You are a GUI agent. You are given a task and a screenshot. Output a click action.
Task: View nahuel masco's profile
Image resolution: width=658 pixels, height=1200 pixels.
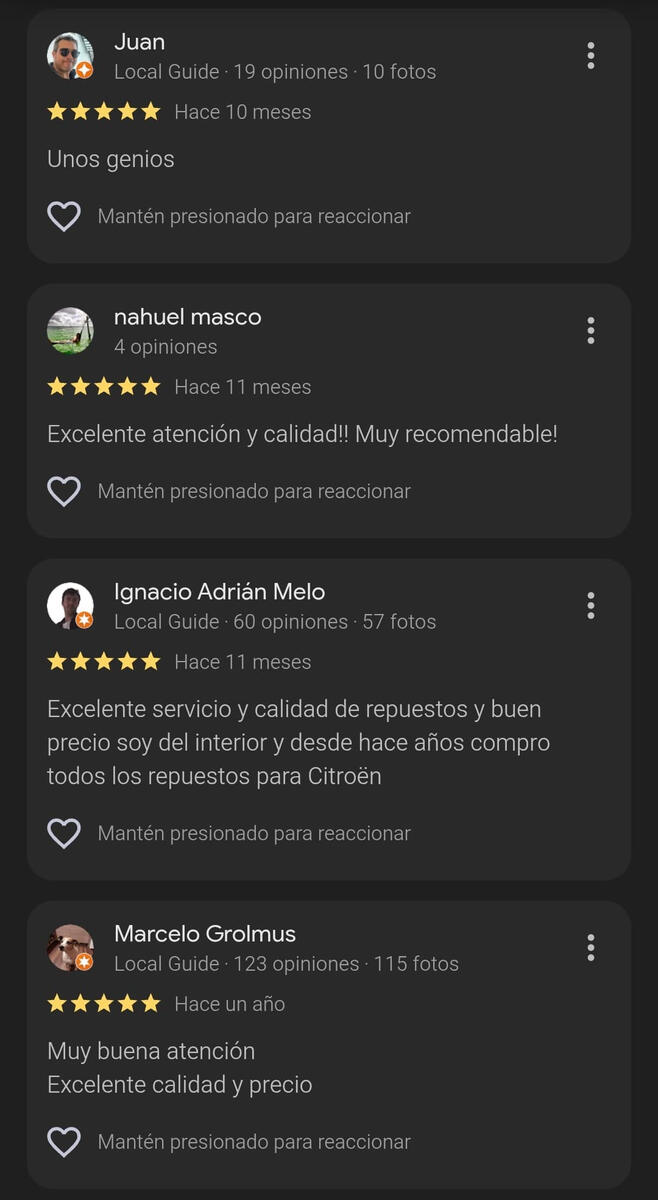pos(70,331)
